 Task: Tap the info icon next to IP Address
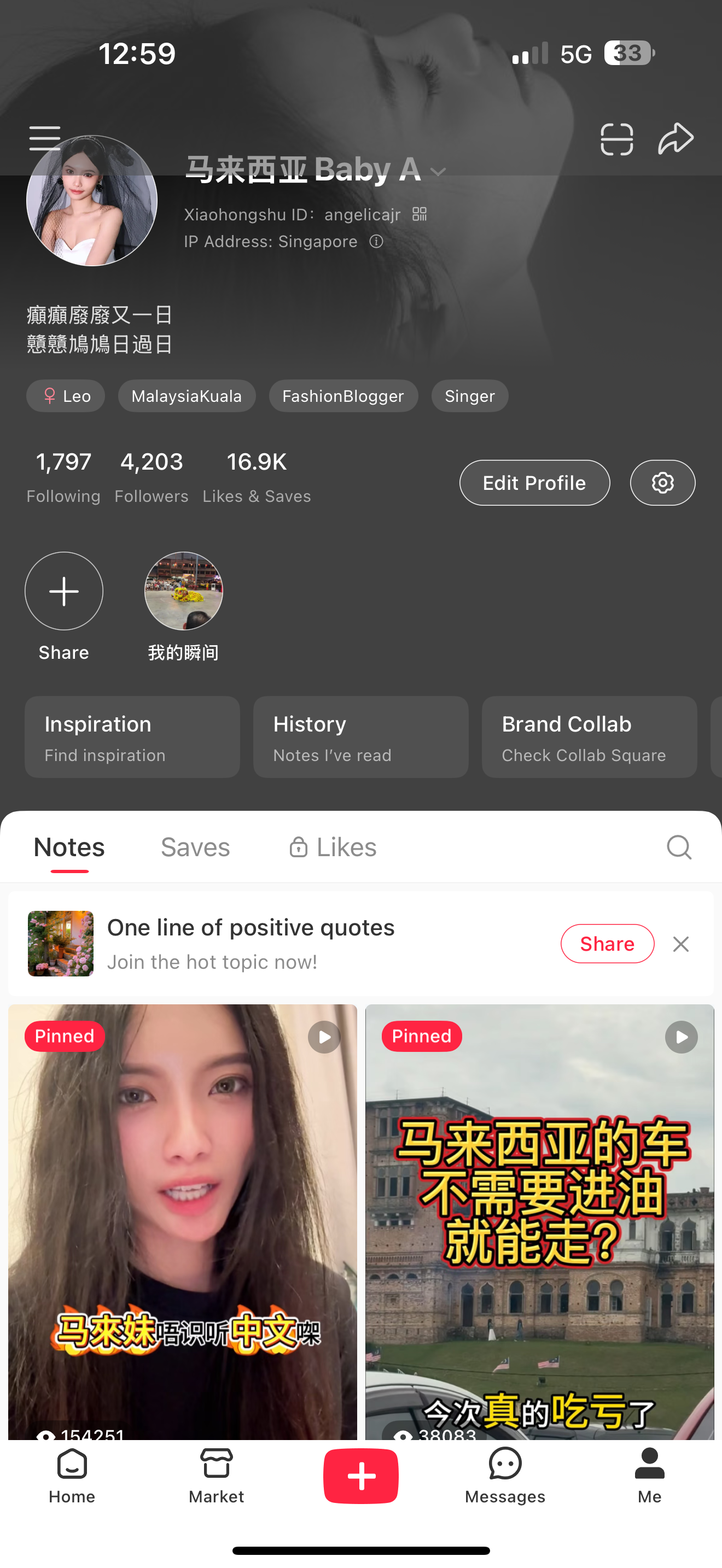click(x=376, y=242)
